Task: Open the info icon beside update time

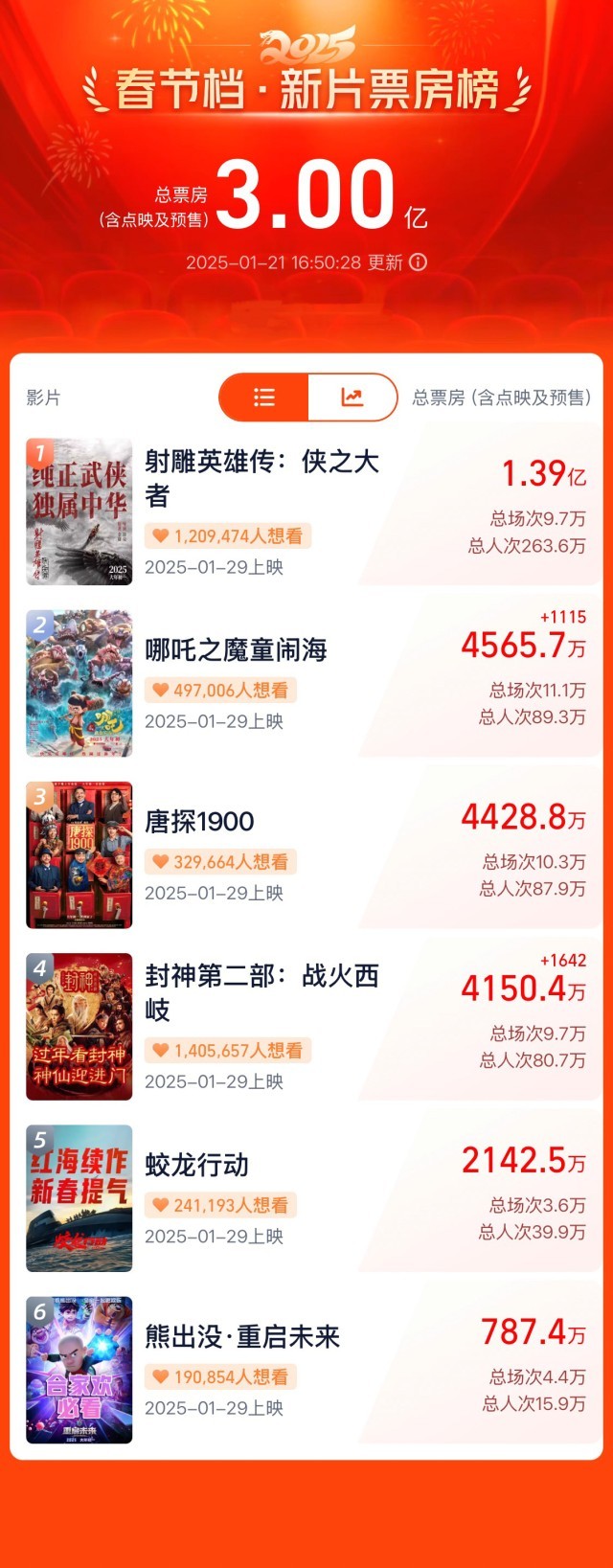Action: point(419,262)
